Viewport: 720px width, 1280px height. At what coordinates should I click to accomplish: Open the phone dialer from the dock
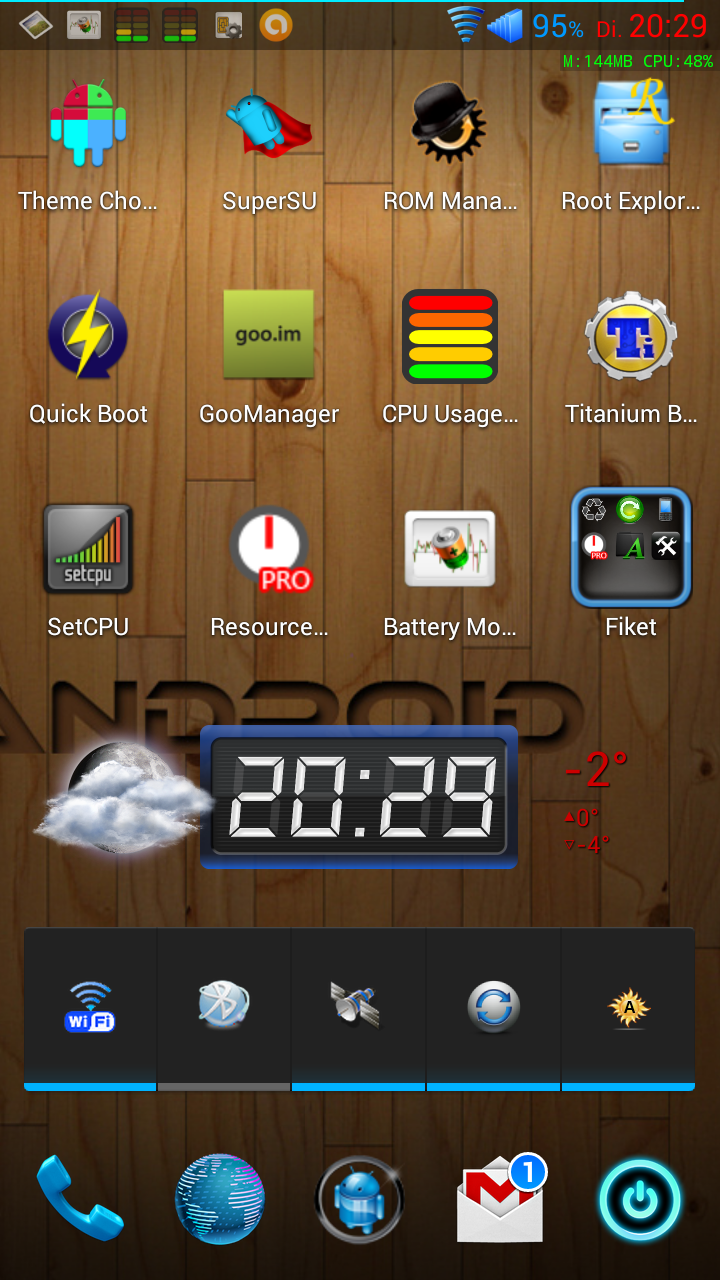tap(80, 1198)
